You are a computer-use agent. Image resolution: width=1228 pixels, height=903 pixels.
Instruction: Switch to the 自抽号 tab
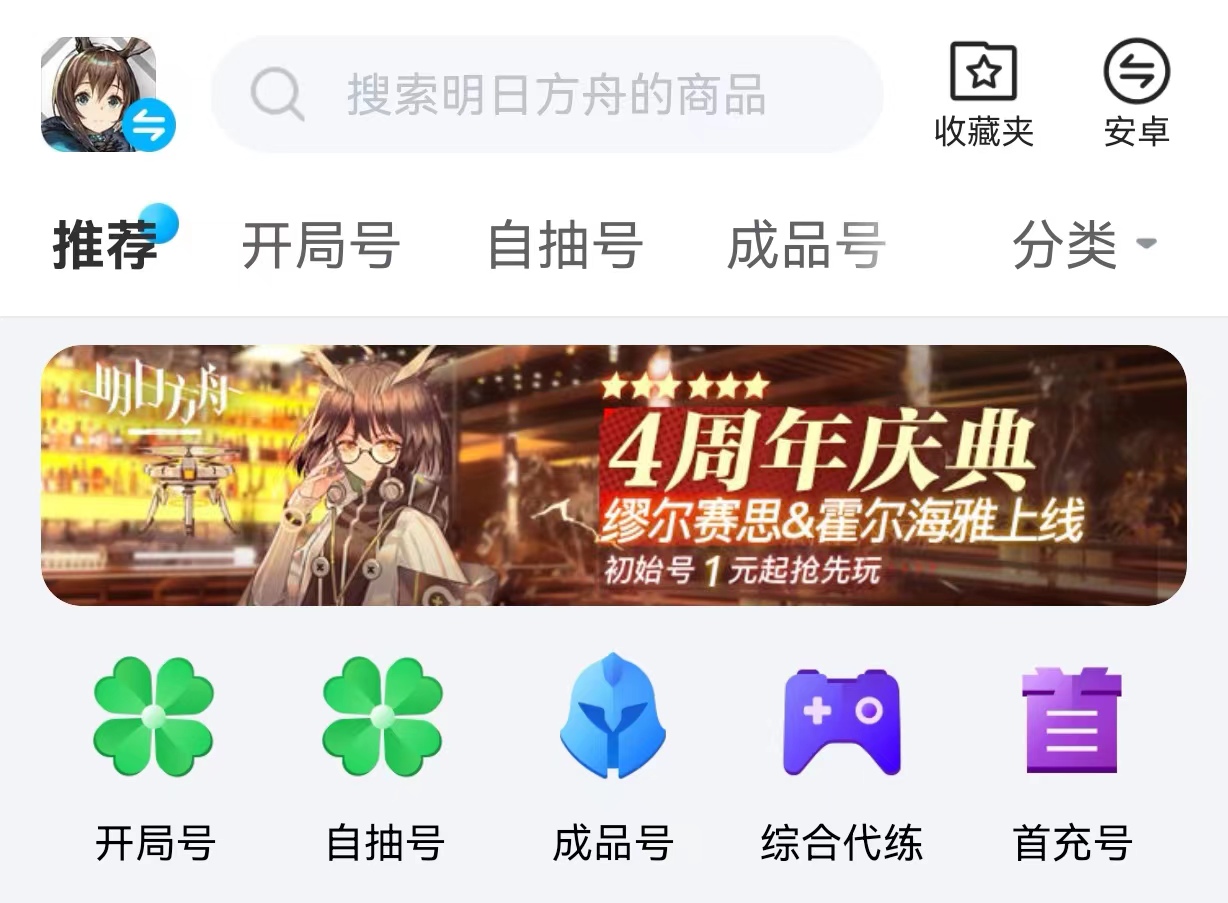tap(564, 246)
